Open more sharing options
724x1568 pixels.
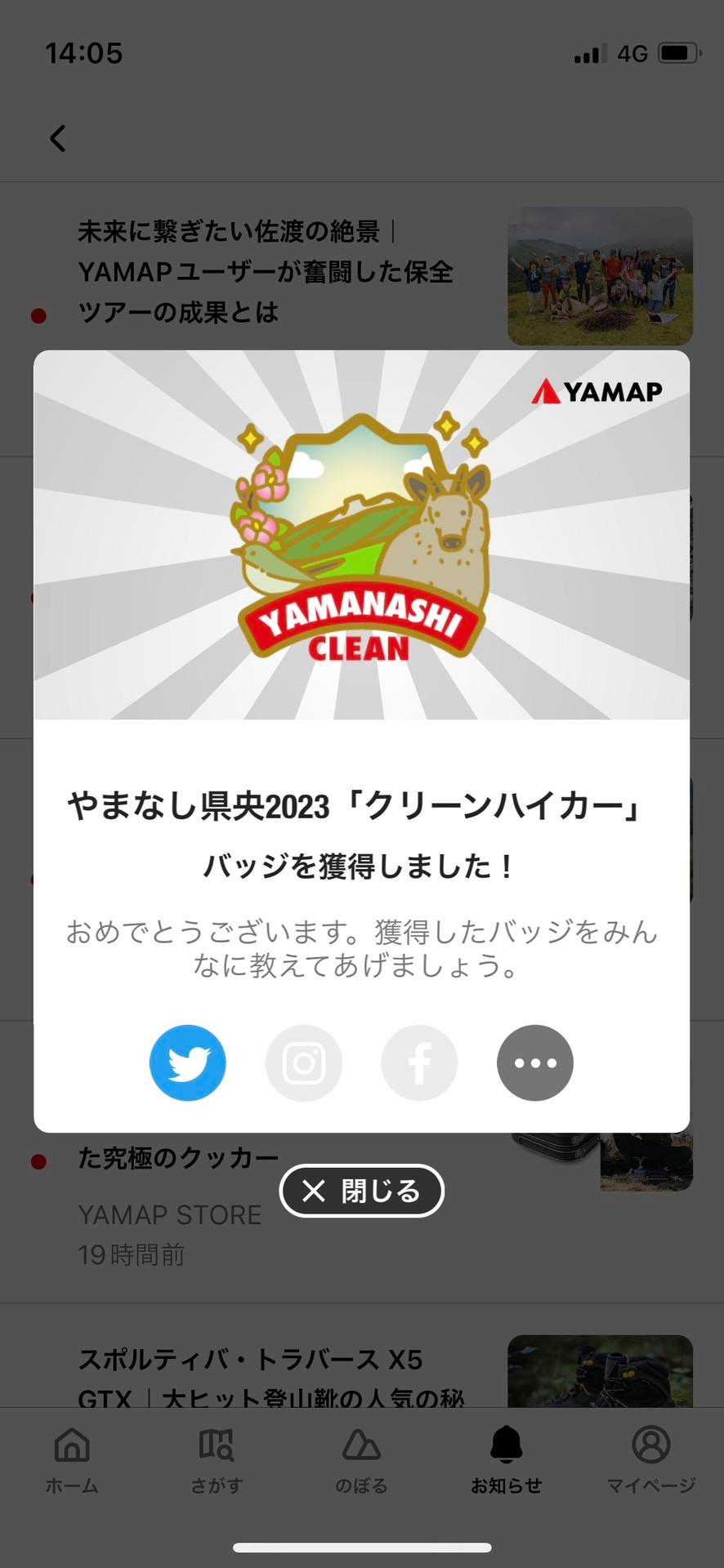click(535, 1062)
